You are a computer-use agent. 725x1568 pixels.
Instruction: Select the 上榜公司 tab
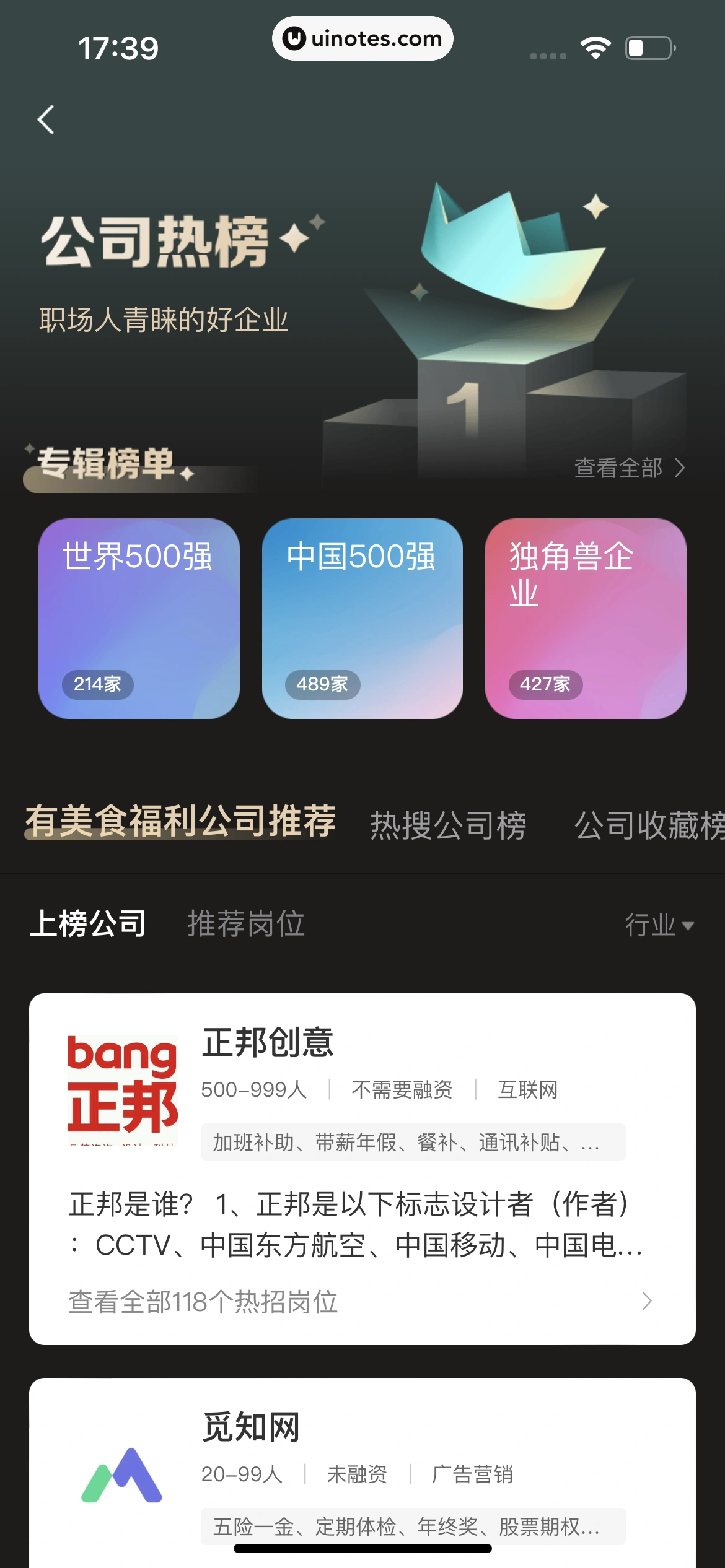tap(88, 925)
